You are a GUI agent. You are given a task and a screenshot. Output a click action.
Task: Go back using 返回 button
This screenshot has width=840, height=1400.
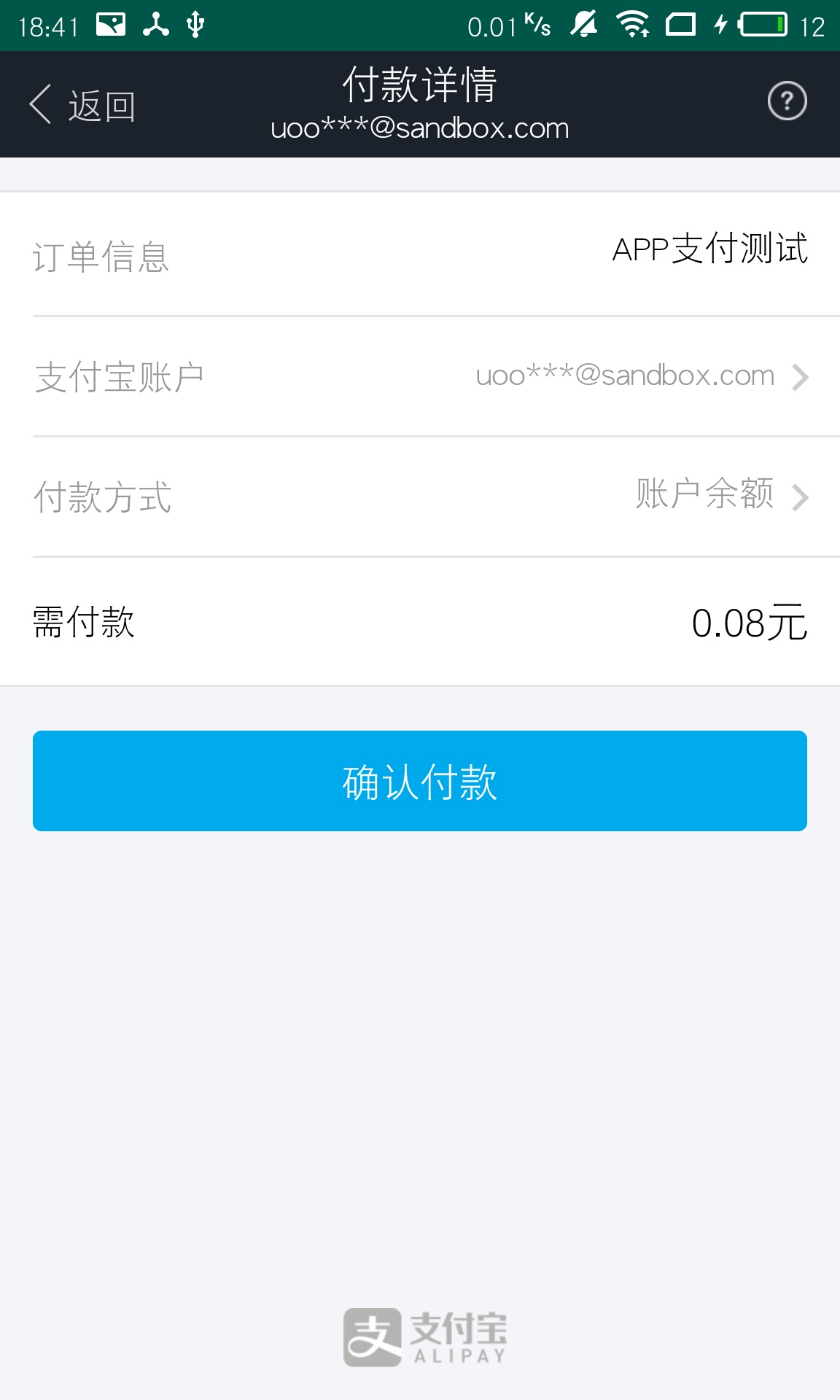(x=82, y=106)
